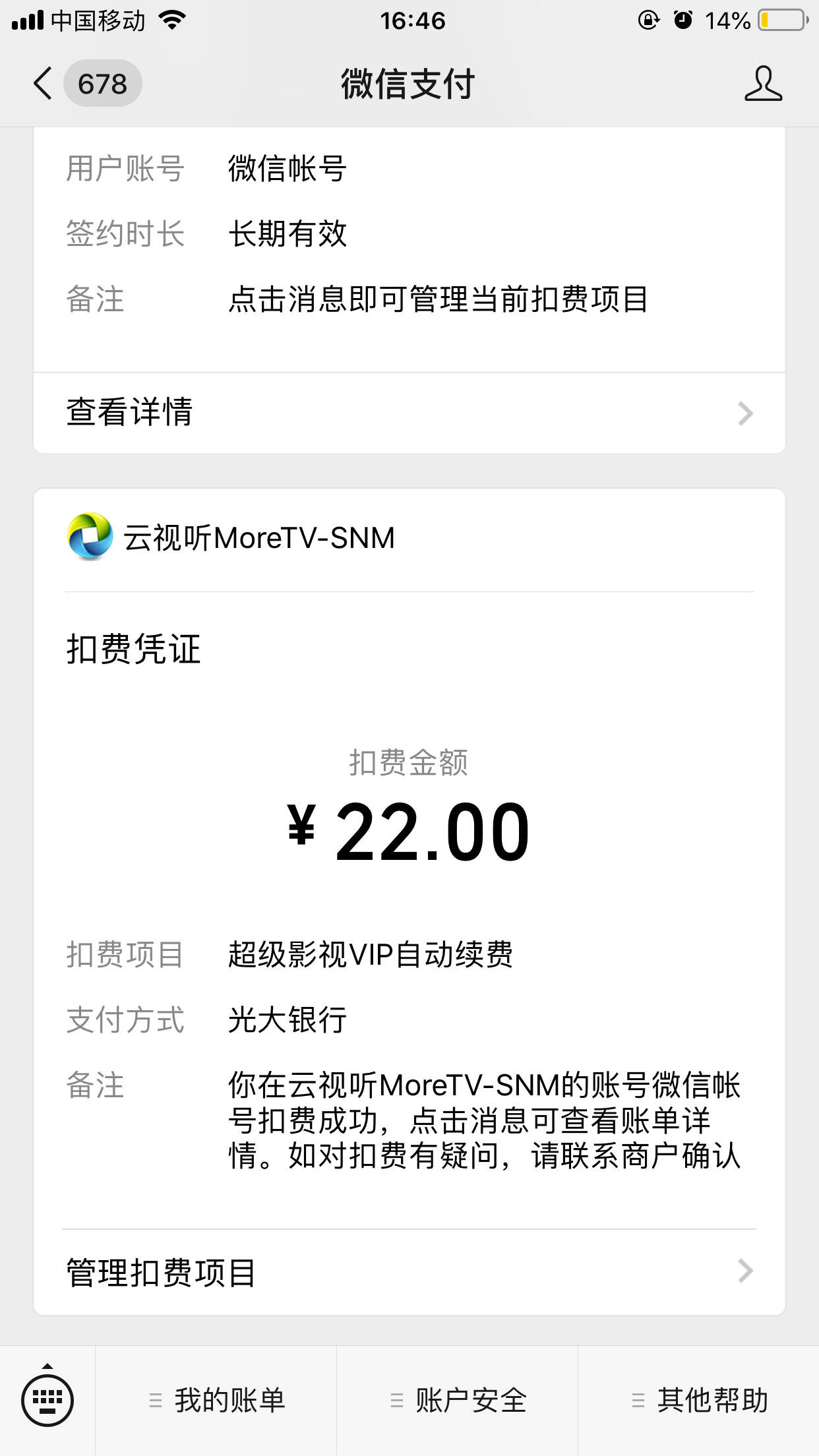Open the 我的账单 menu
819x1456 pixels.
216,1400
